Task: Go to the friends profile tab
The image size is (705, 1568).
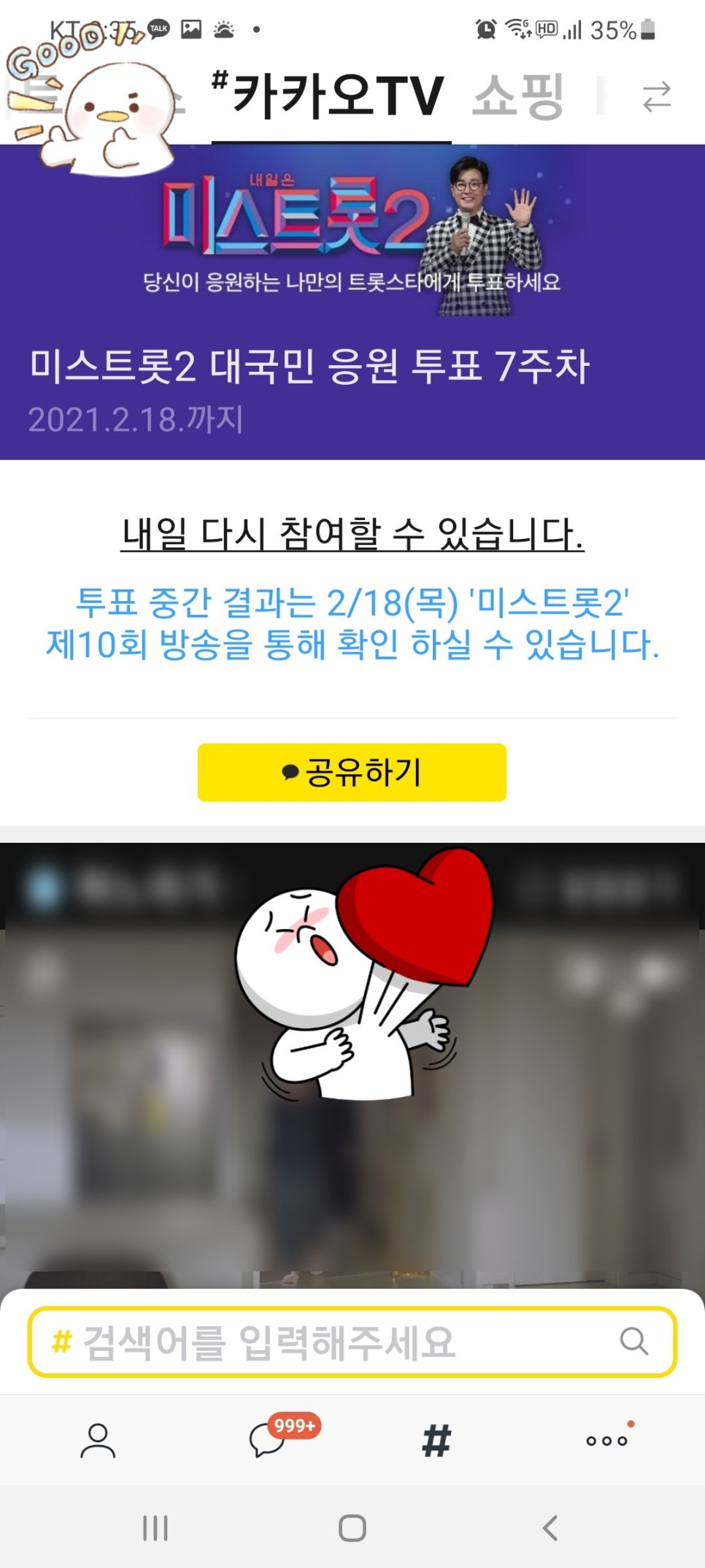Action: [x=98, y=1441]
